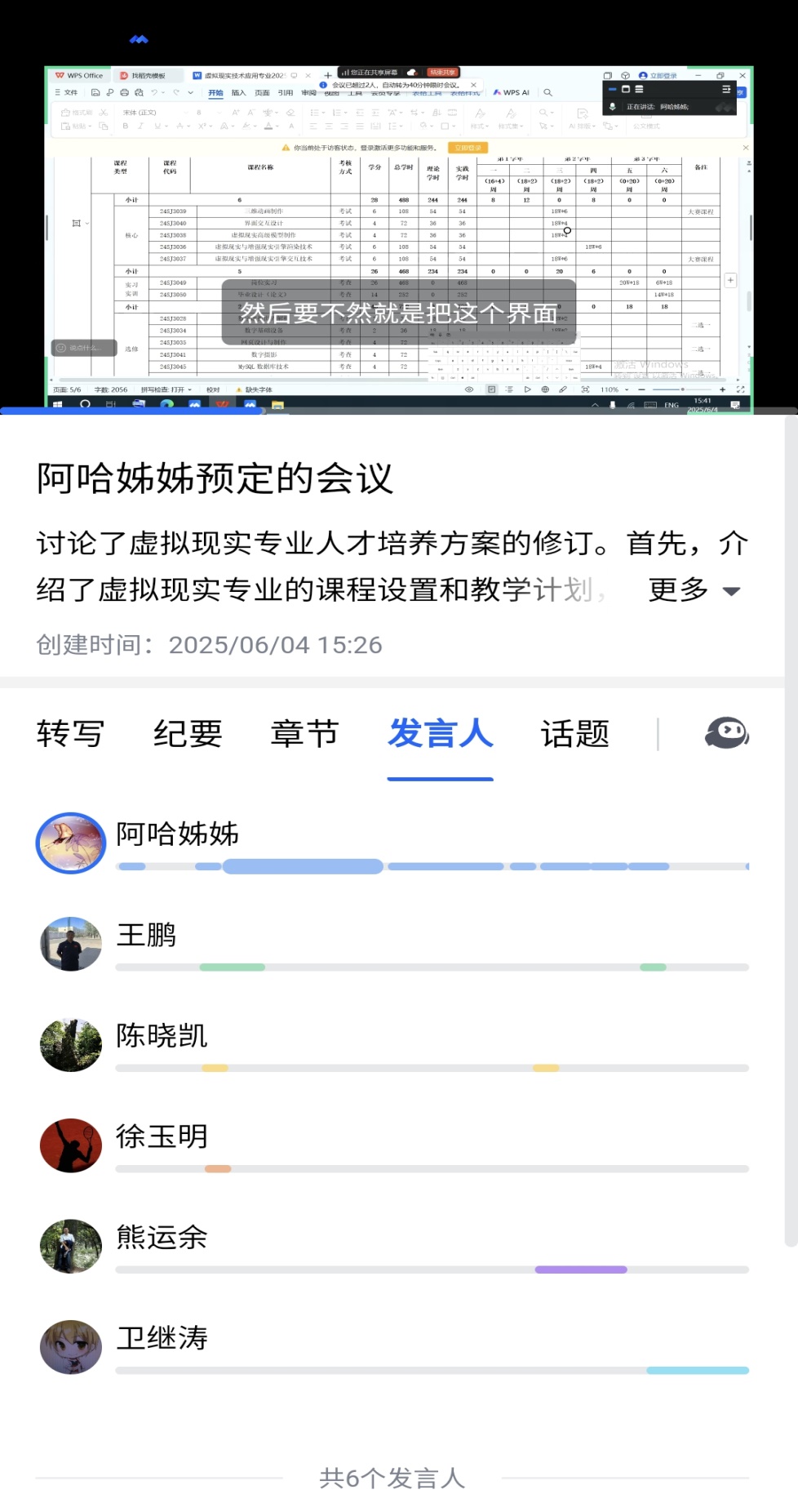The image size is (798, 1512).
Task: Switch to the 转写 tab
Action: (70, 733)
